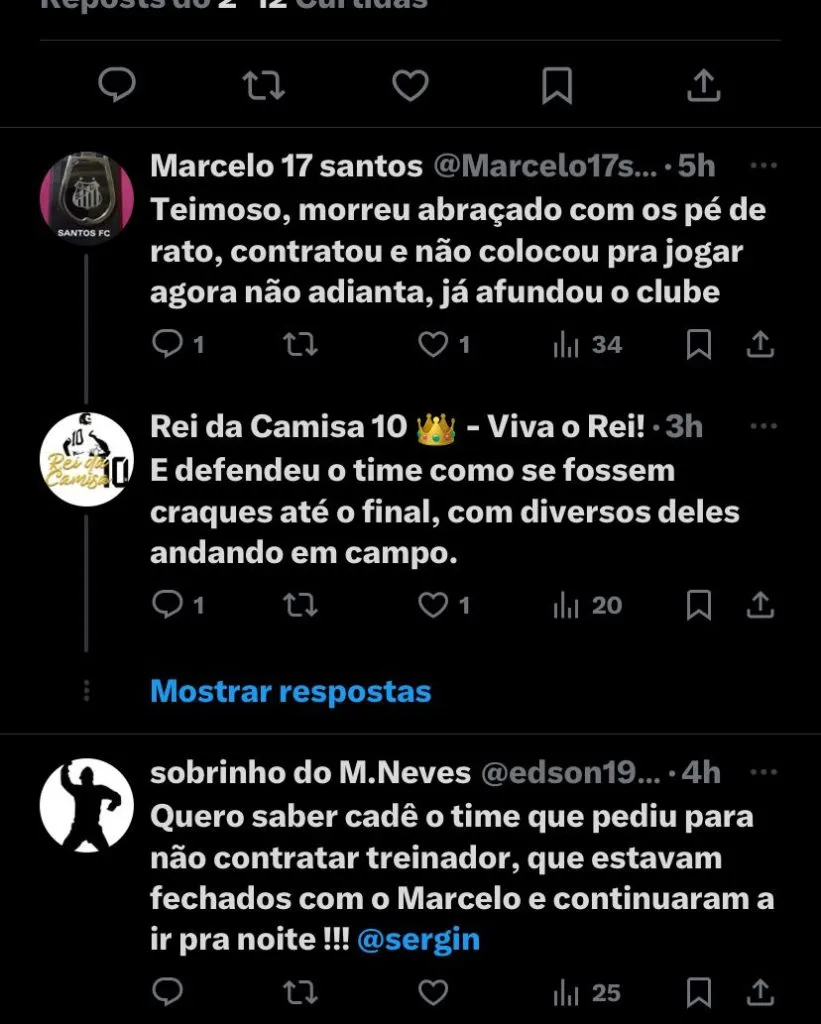Like the main post
821x1024 pixels.
point(410,86)
